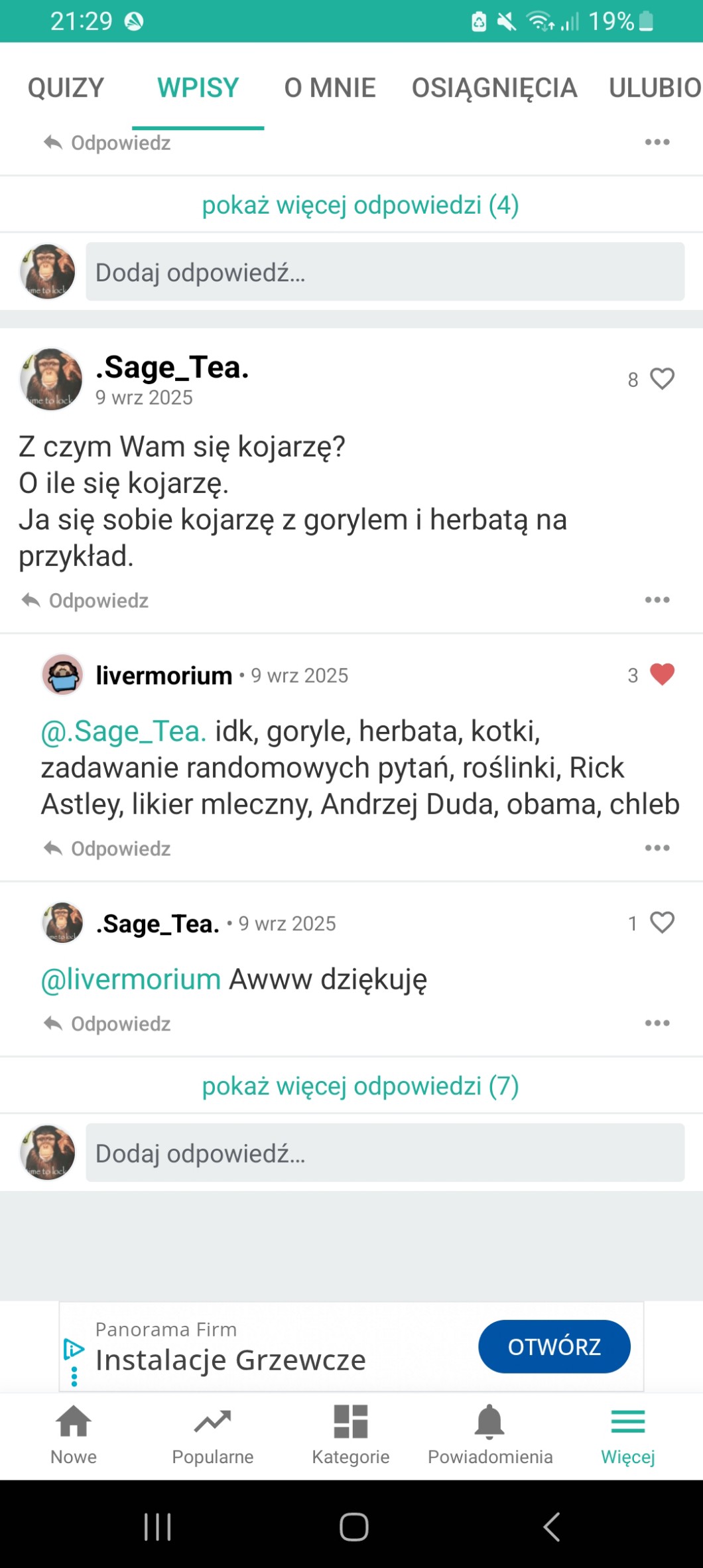Open the Powiadomienia notifications tab
The width and height of the screenshot is (703, 1568).
tap(489, 1435)
